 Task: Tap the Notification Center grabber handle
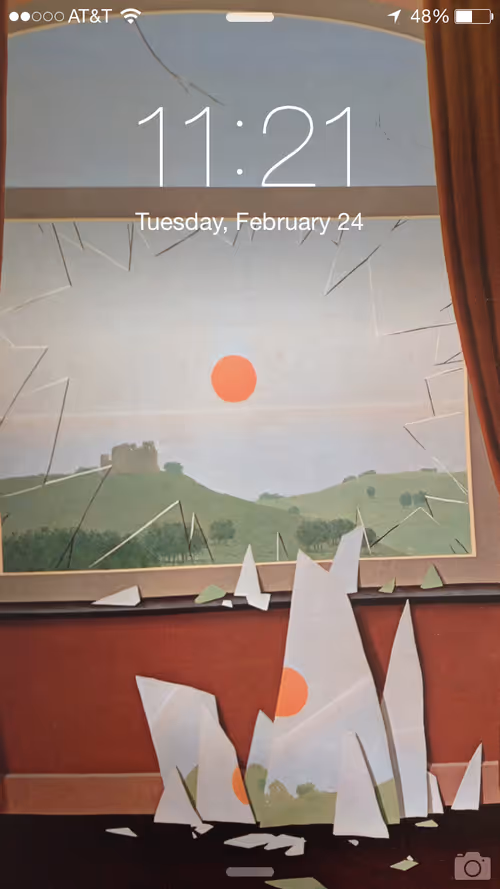(x=250, y=17)
